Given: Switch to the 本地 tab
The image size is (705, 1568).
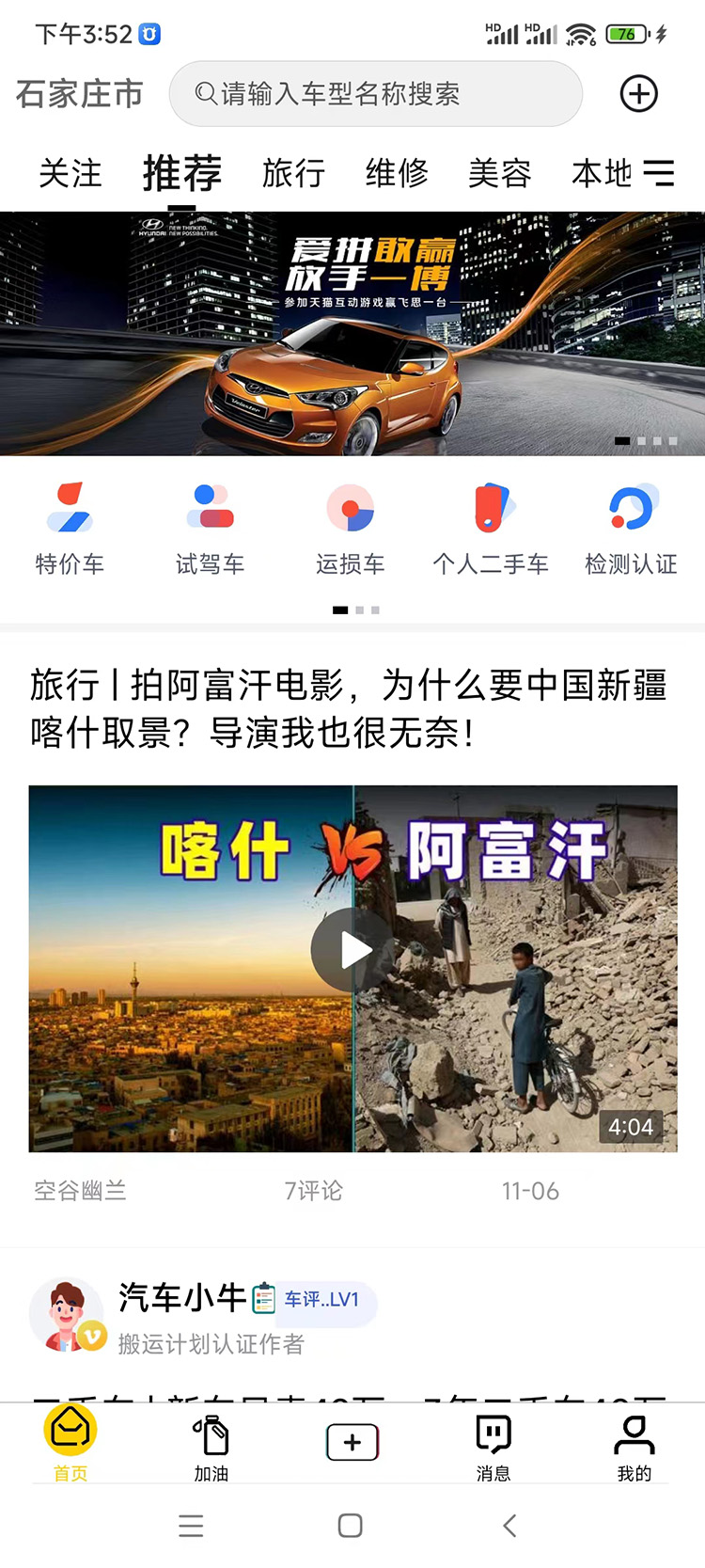Looking at the screenshot, I should click(602, 174).
